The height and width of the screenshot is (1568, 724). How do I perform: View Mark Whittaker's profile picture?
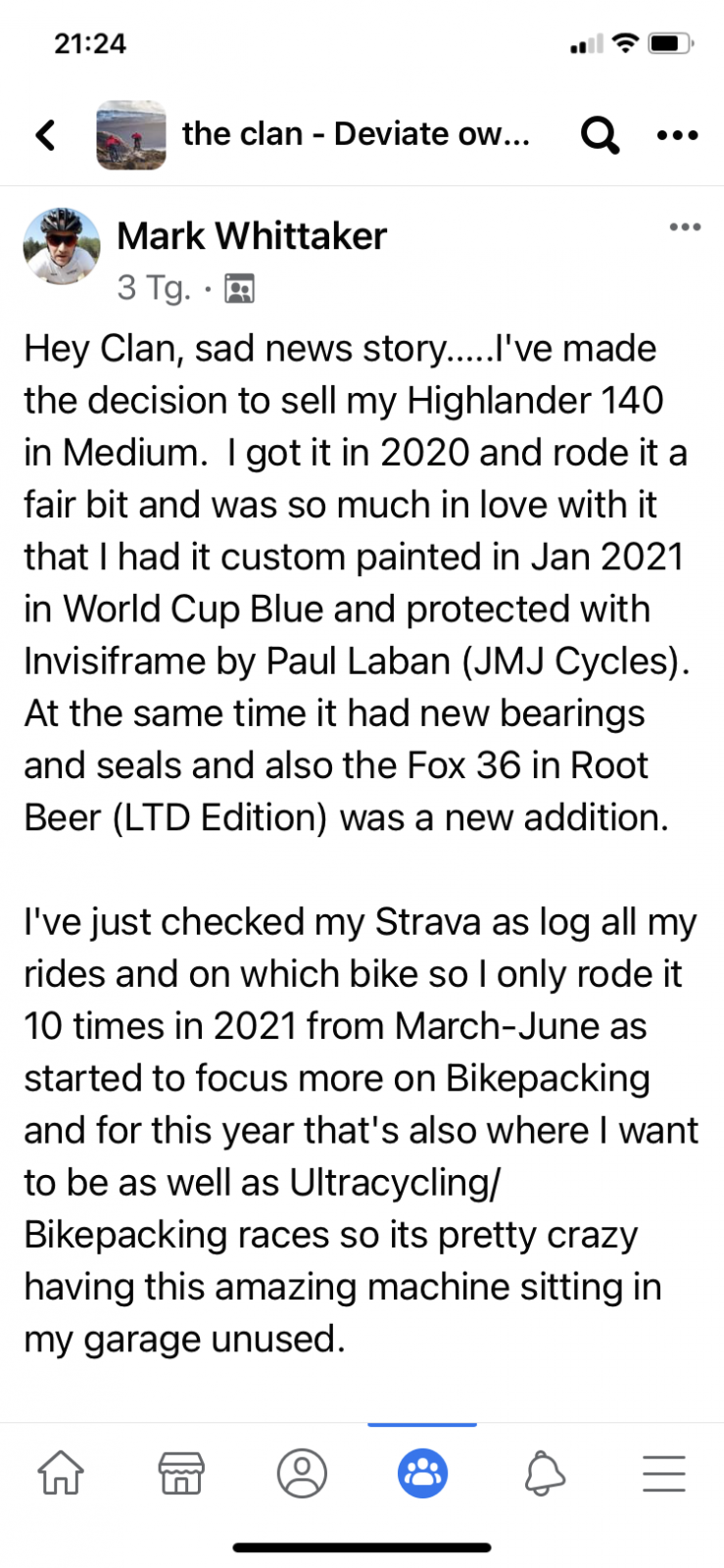(62, 247)
